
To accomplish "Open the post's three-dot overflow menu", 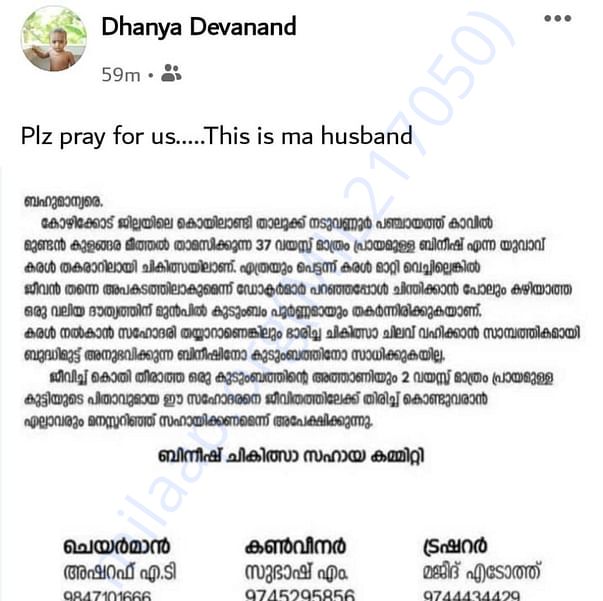I will [558, 20].
